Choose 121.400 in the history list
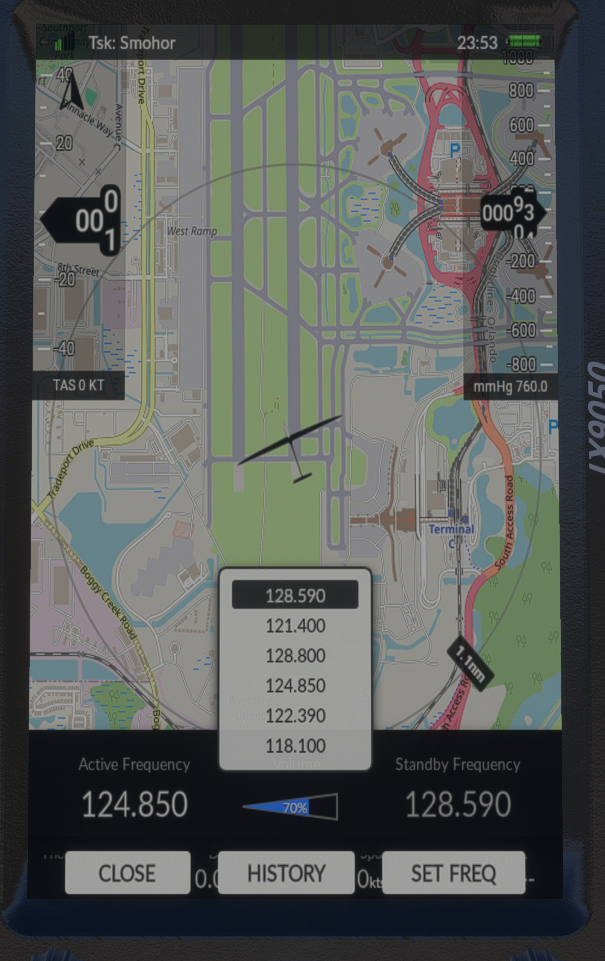 point(295,626)
